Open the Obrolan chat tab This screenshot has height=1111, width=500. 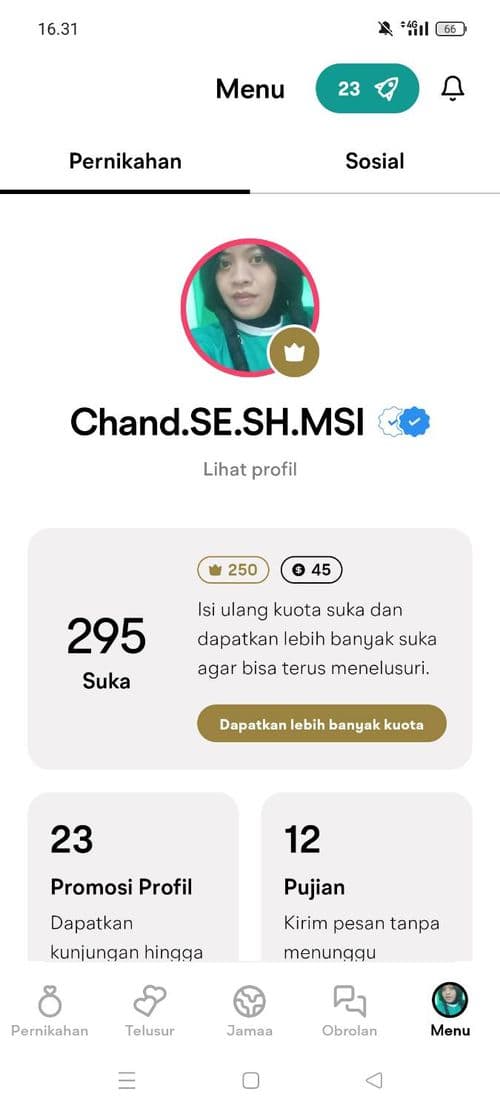click(x=350, y=1012)
